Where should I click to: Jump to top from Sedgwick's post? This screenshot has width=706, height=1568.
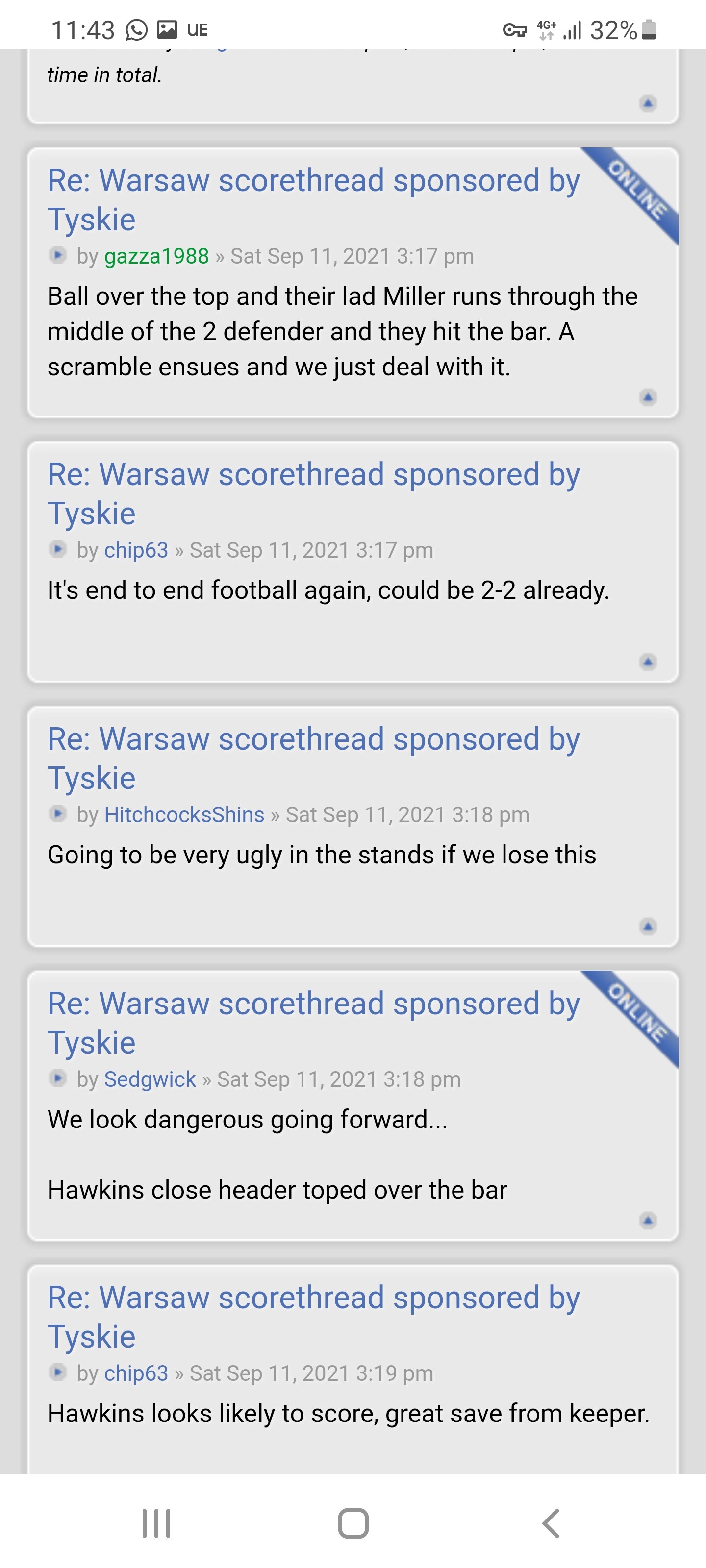[x=648, y=1221]
